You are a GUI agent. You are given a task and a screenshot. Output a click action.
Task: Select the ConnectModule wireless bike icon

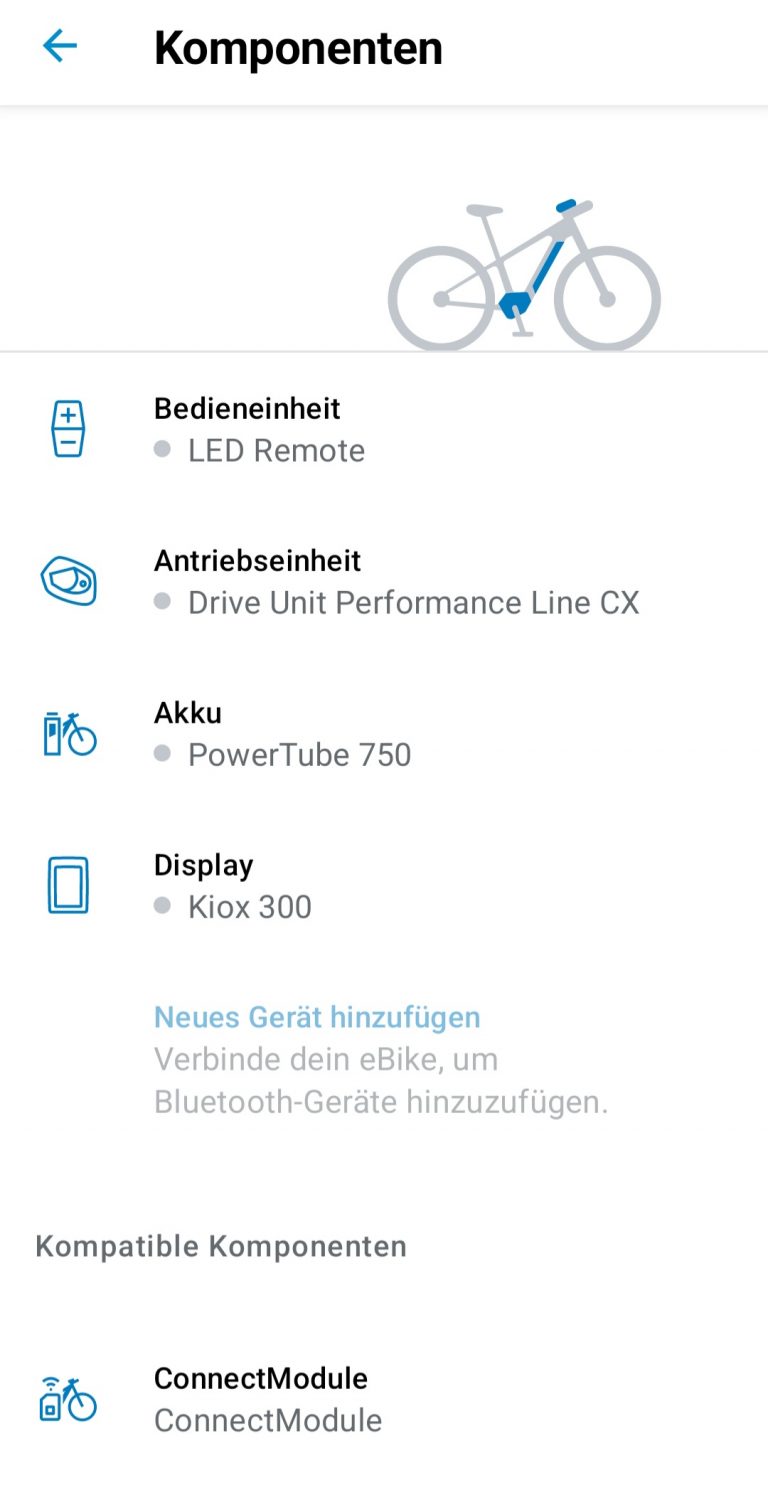[x=67, y=1399]
